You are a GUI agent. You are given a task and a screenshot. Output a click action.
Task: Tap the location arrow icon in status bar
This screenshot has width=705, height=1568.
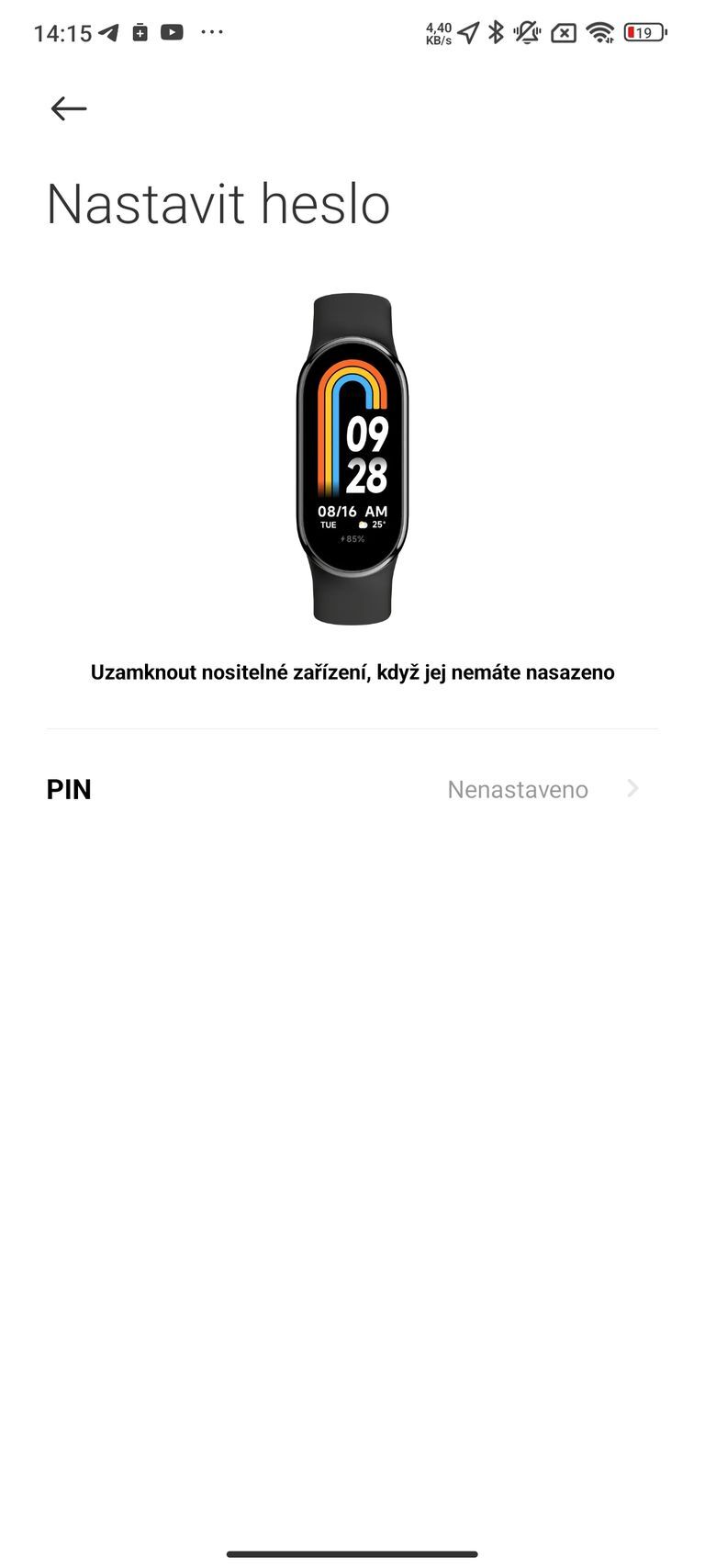[x=467, y=32]
